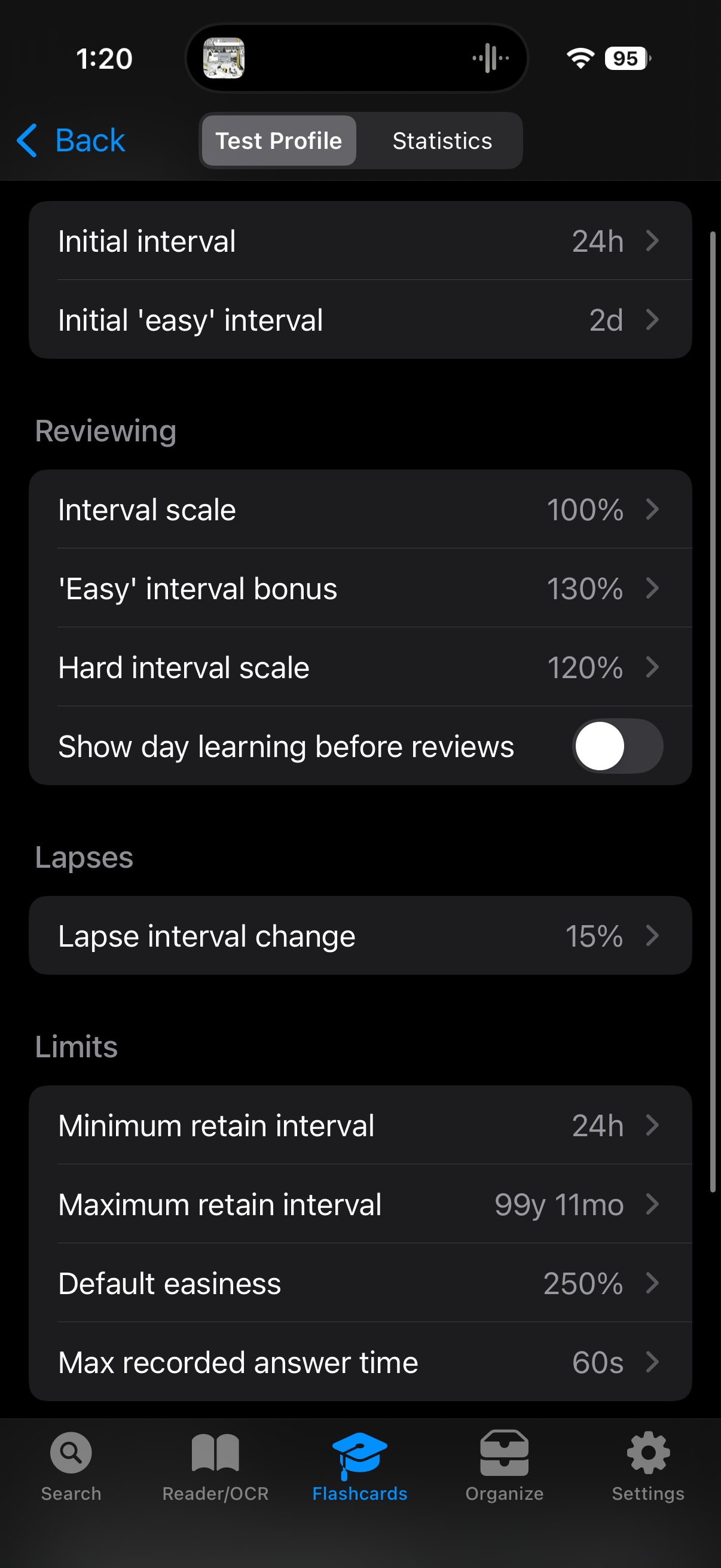Open Initial interval setting
The height and width of the screenshot is (1568, 721).
tap(360, 241)
